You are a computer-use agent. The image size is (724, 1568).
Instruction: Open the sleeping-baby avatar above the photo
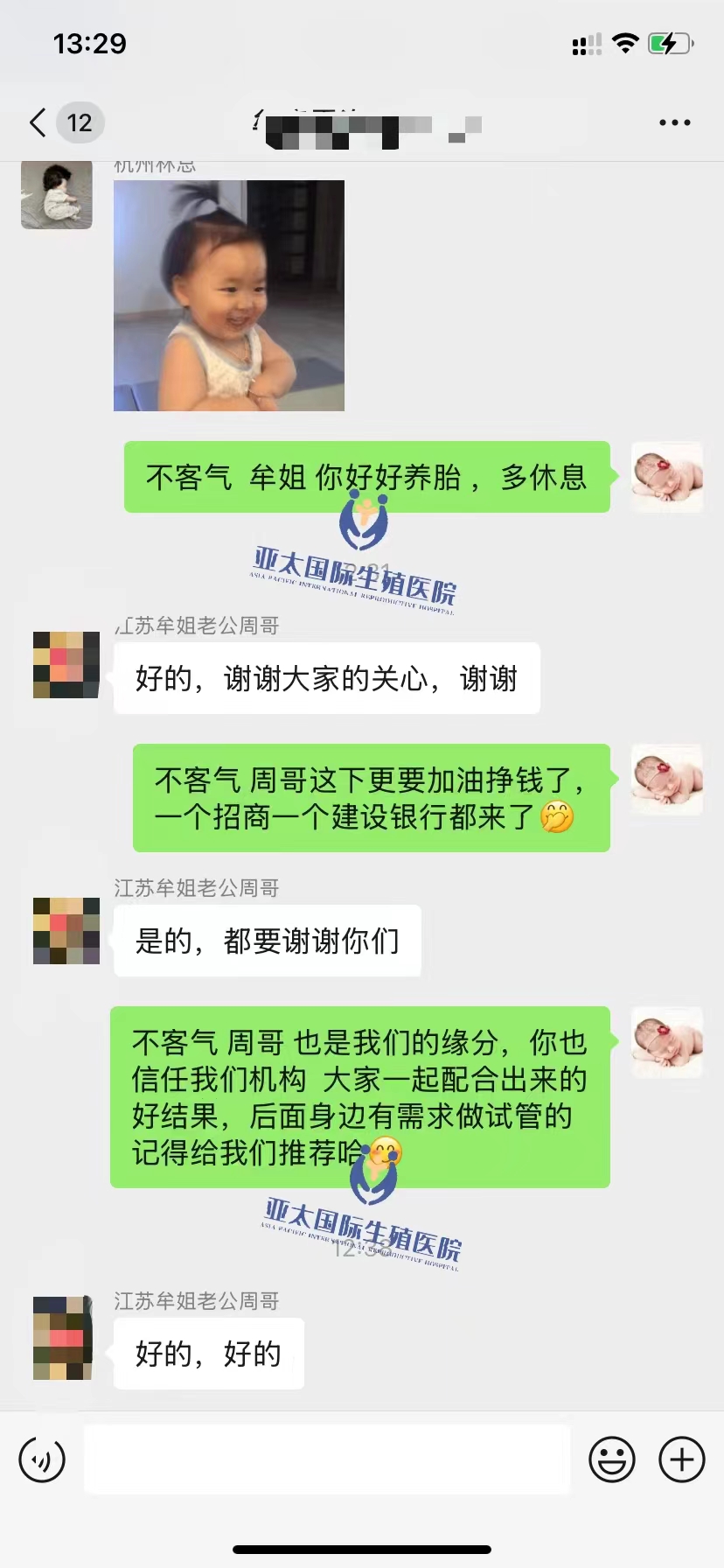point(57,194)
